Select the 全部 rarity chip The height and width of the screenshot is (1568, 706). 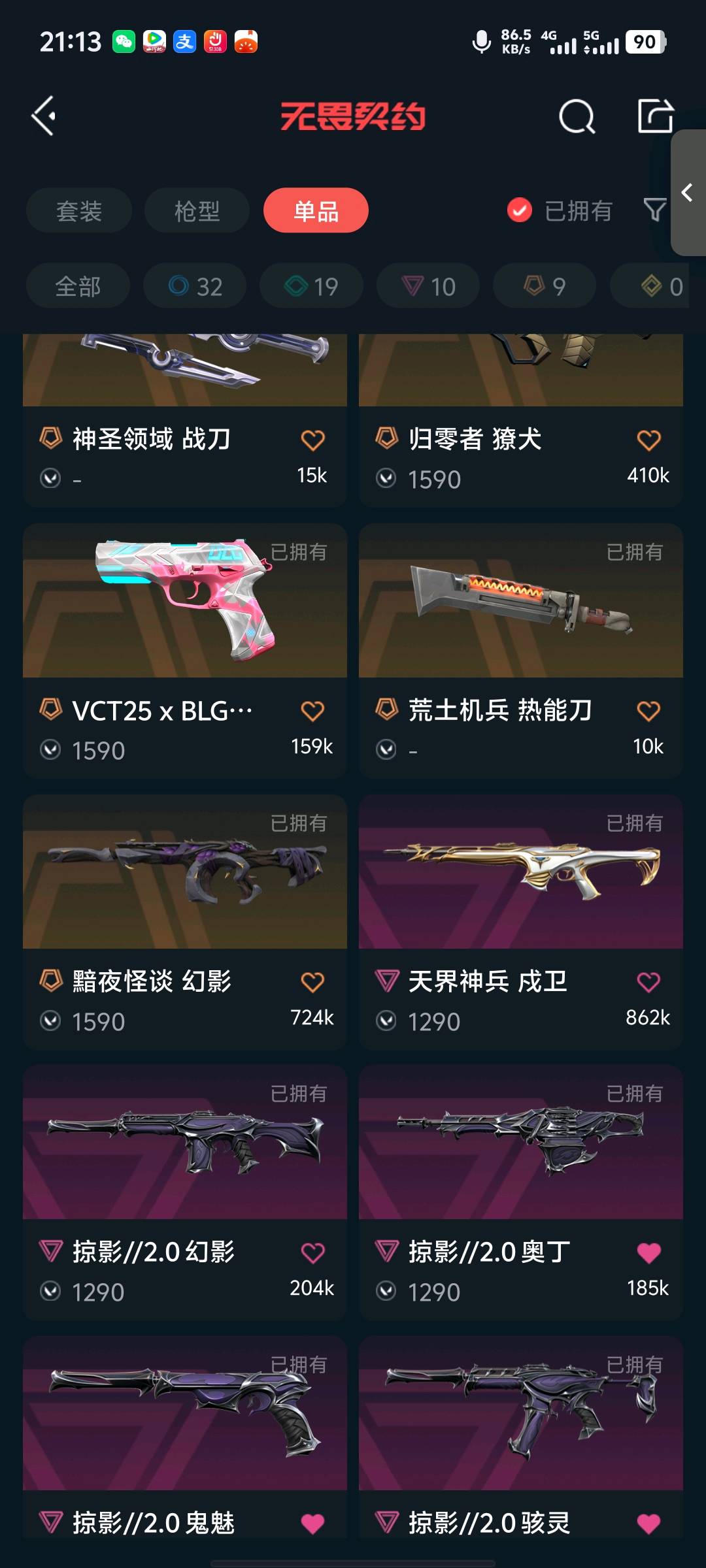pos(78,286)
